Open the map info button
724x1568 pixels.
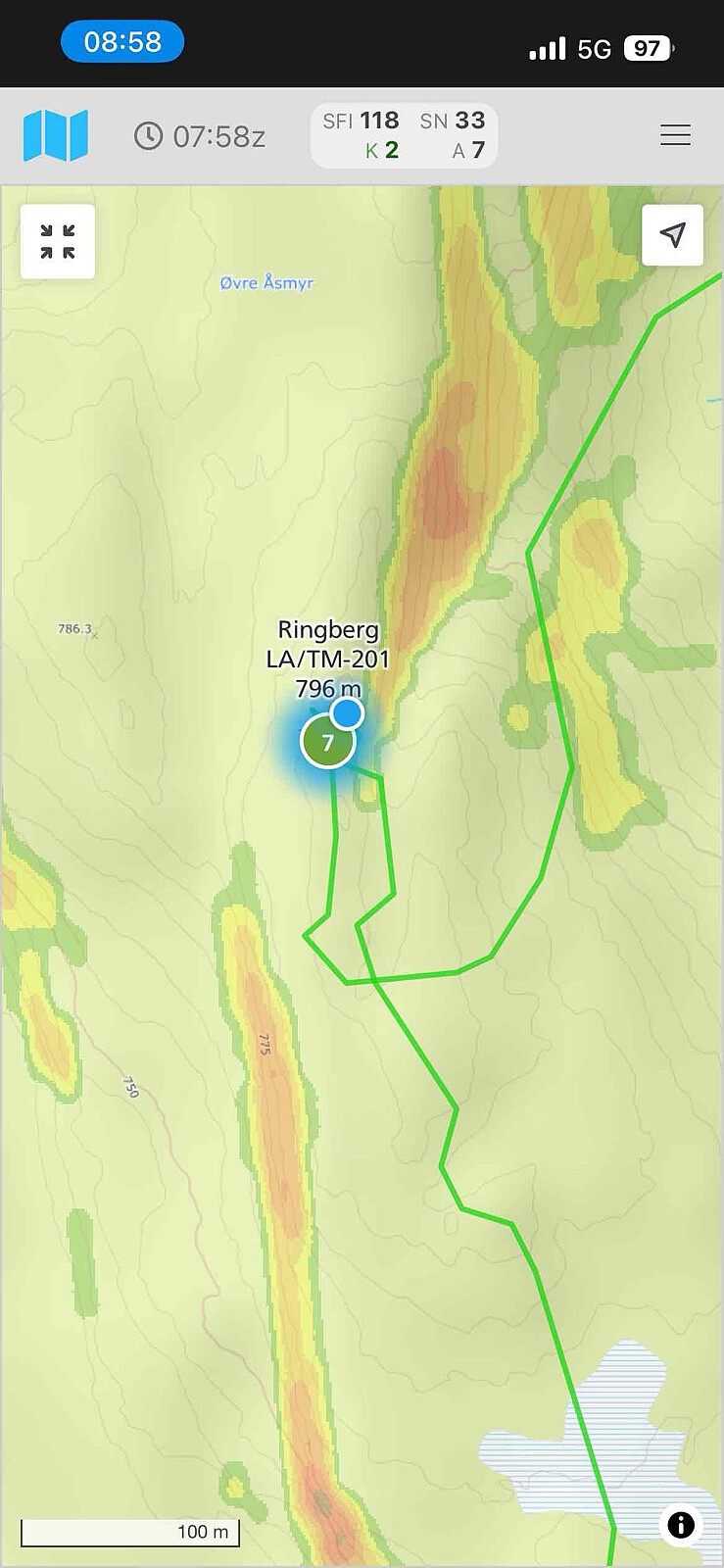(680, 1524)
